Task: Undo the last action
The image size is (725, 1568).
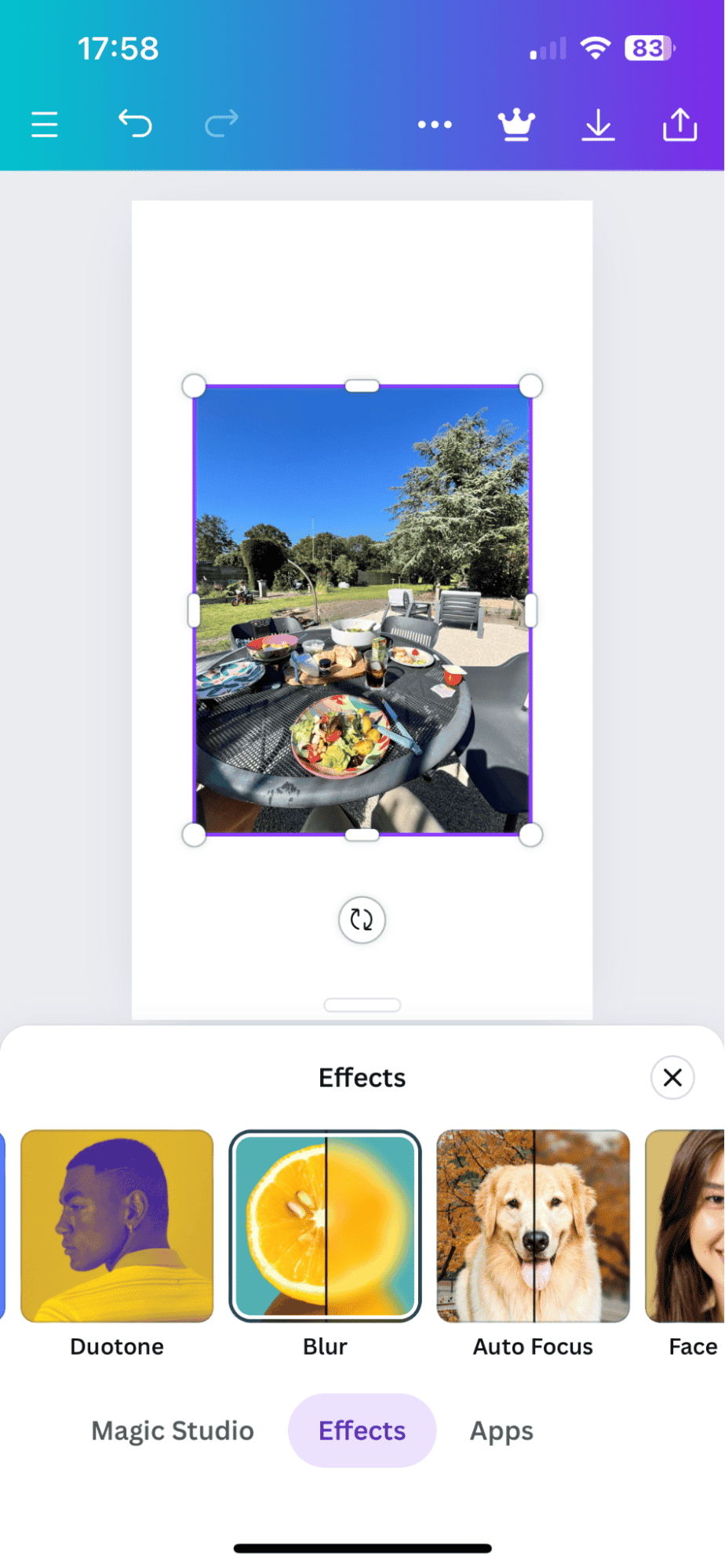Action: (134, 124)
